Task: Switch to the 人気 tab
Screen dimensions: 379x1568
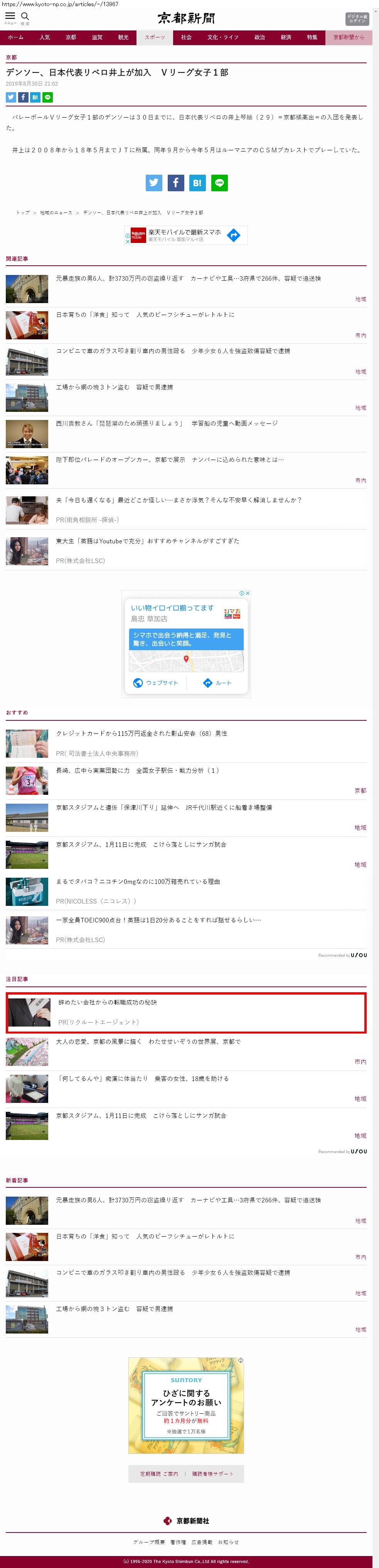Action: (44, 38)
